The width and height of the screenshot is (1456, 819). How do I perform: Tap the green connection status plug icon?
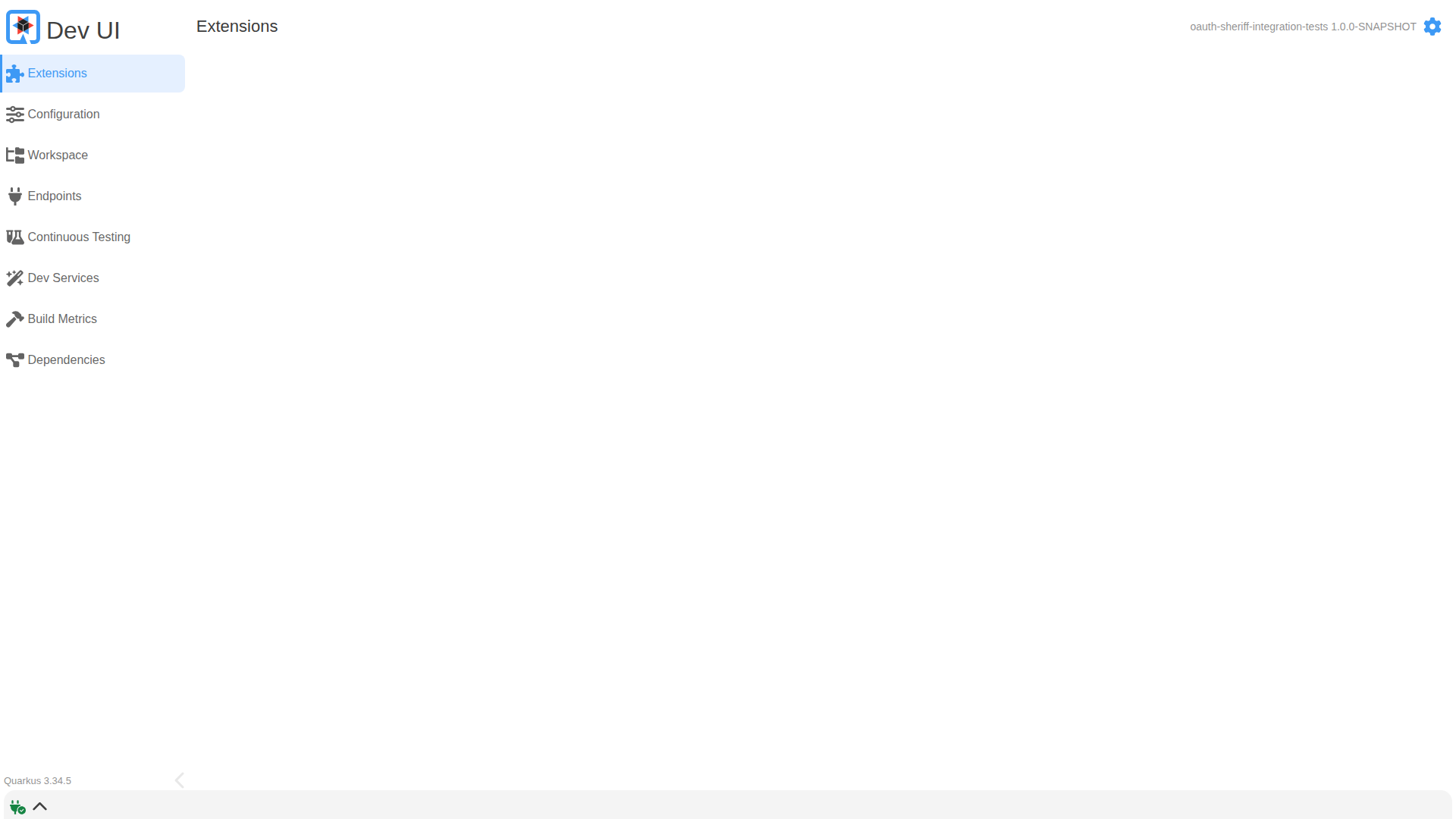click(17, 807)
